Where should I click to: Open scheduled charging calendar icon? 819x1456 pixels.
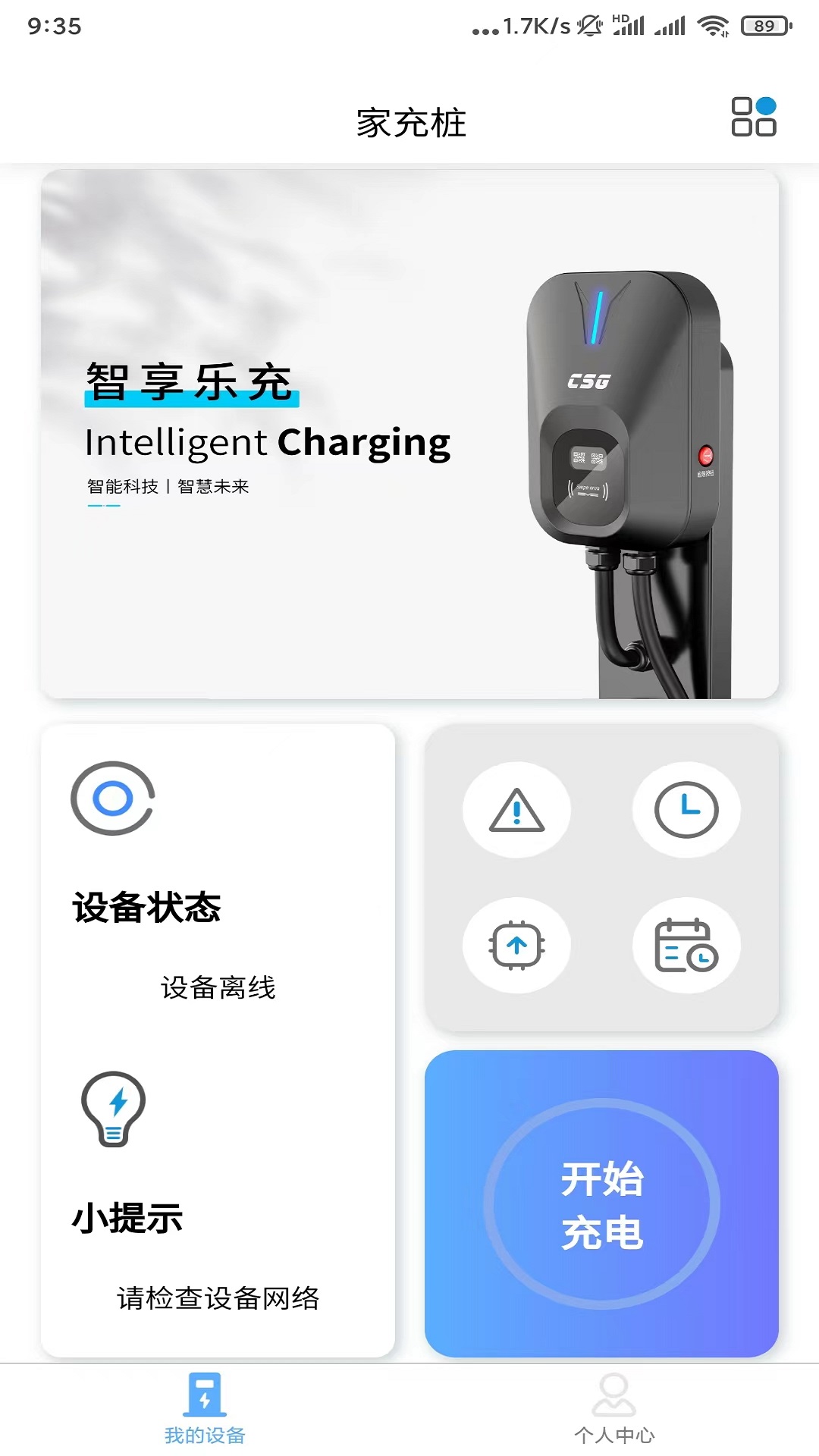687,945
